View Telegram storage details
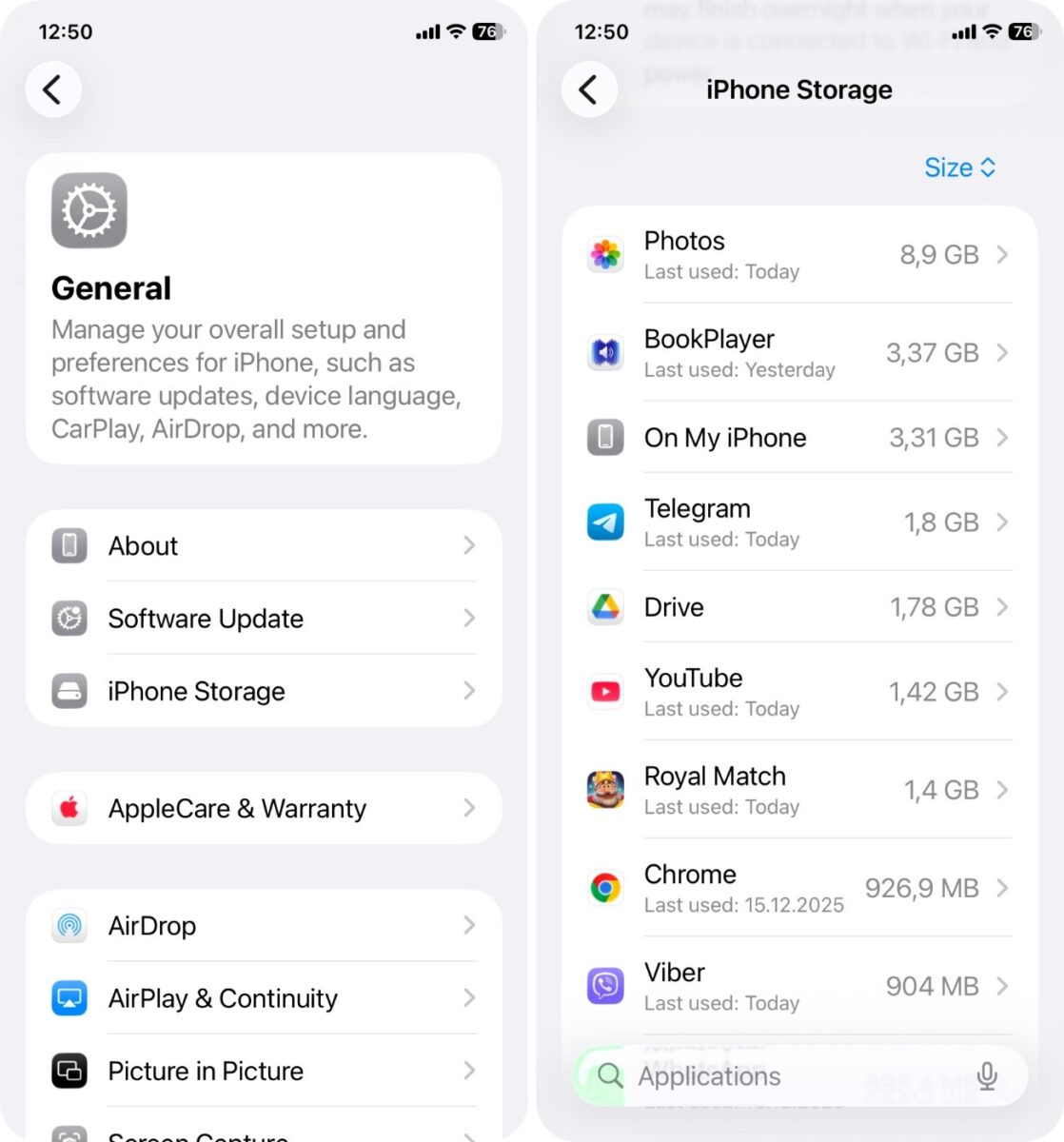The width and height of the screenshot is (1064, 1142). (x=798, y=522)
